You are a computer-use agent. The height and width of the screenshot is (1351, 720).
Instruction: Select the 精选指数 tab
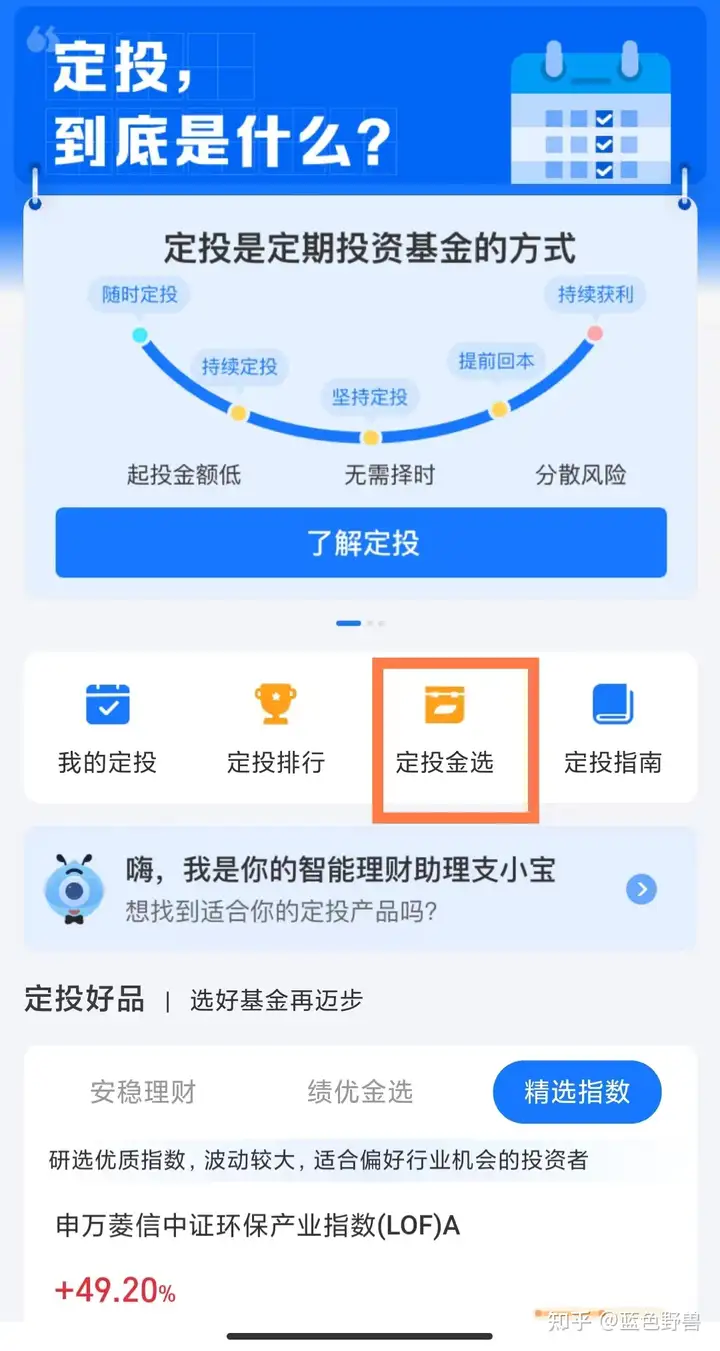pyautogui.click(x=577, y=1092)
